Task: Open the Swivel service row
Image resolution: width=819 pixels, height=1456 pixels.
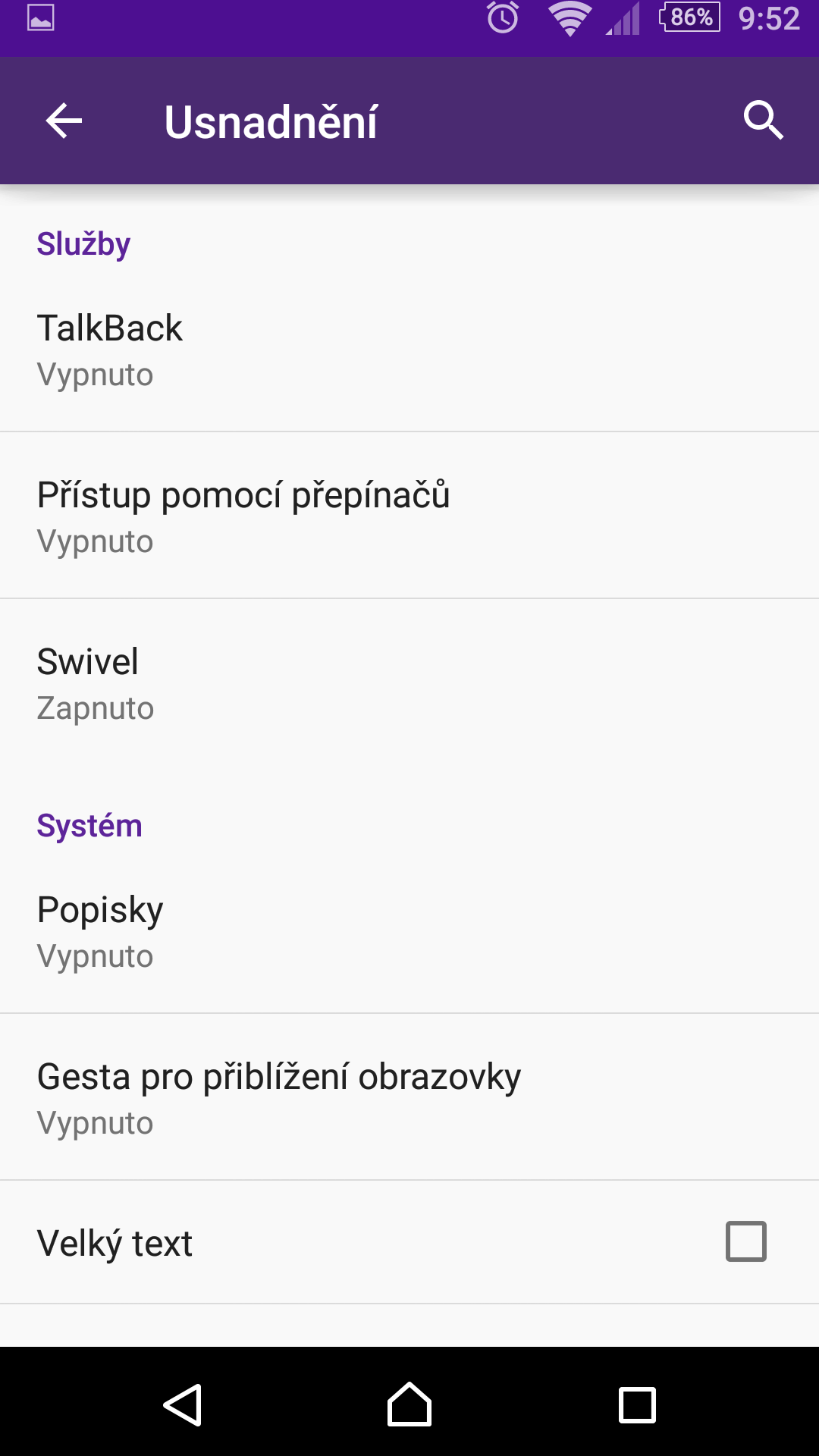Action: 409,682
